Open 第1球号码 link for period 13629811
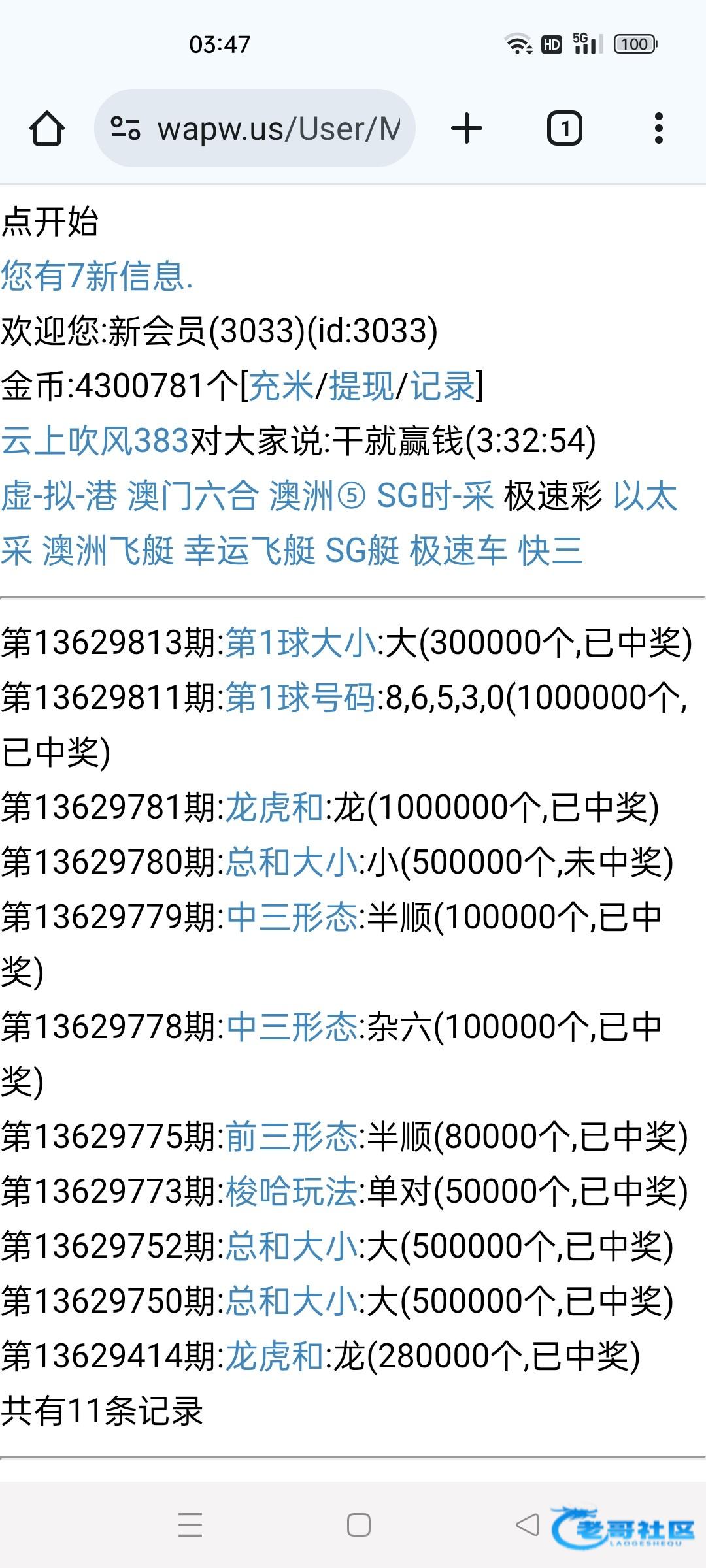This screenshot has width=706, height=1568. click(x=301, y=698)
